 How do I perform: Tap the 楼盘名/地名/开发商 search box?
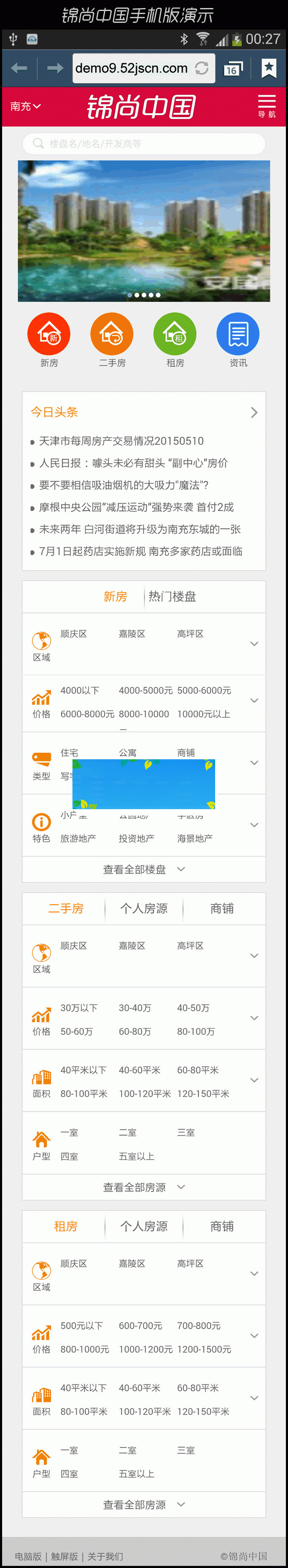click(x=144, y=143)
